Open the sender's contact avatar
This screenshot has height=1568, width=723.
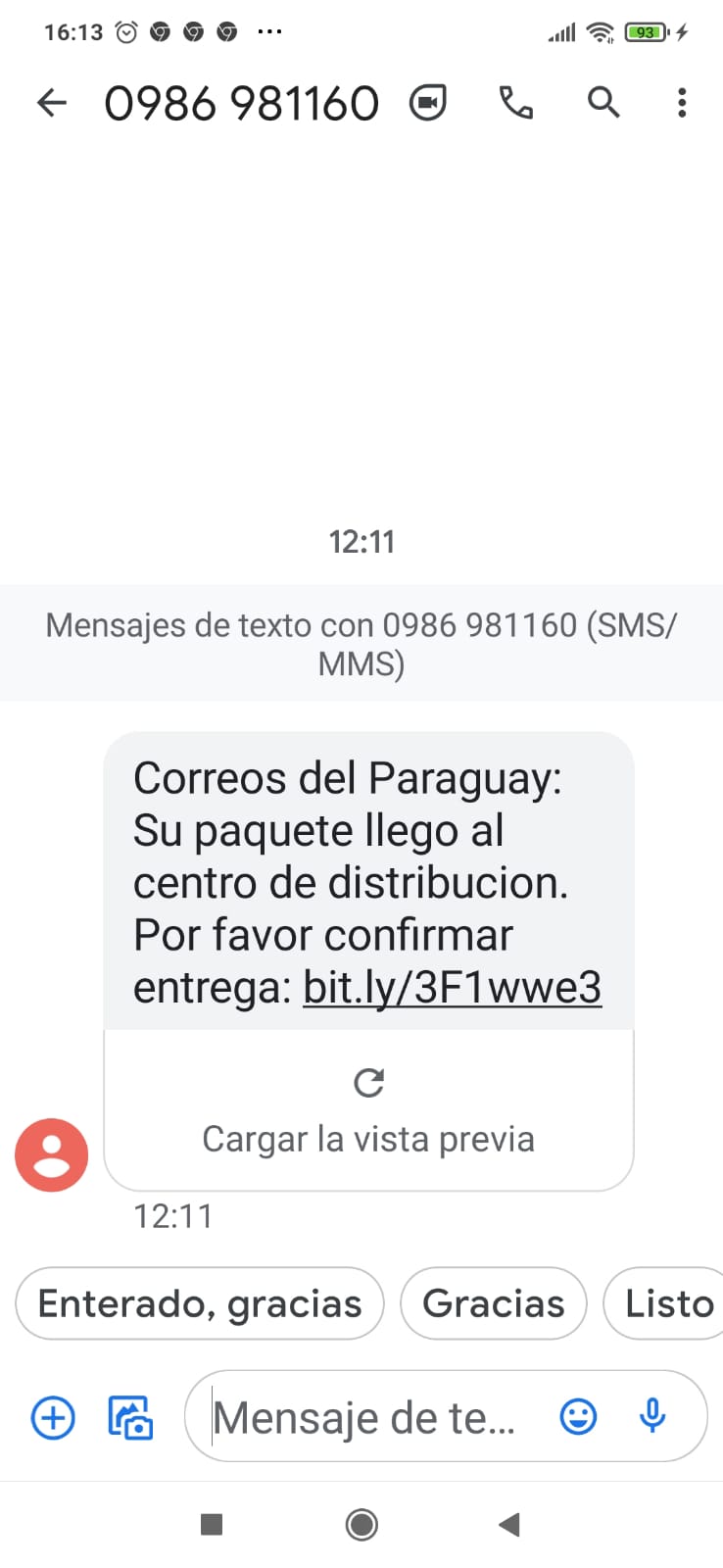(x=52, y=1154)
